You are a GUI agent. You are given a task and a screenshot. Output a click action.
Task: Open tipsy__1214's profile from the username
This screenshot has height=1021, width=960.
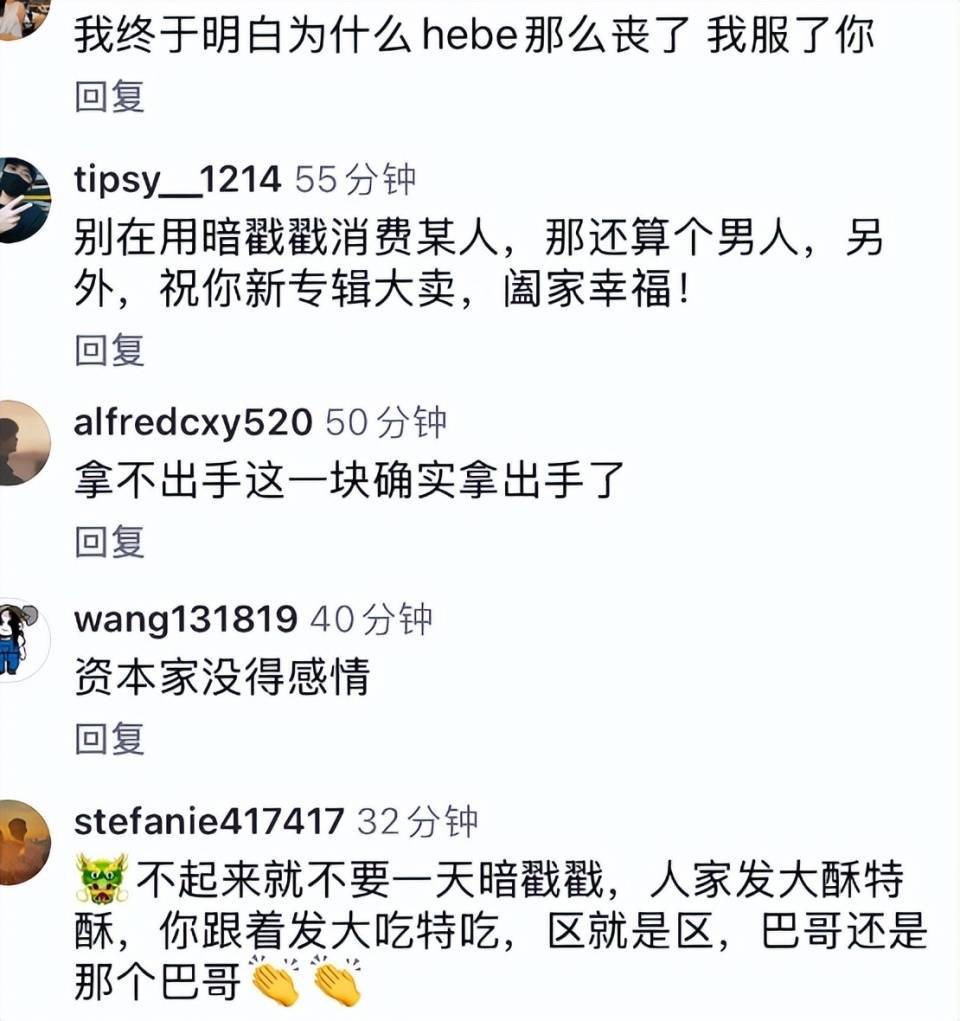(178, 179)
